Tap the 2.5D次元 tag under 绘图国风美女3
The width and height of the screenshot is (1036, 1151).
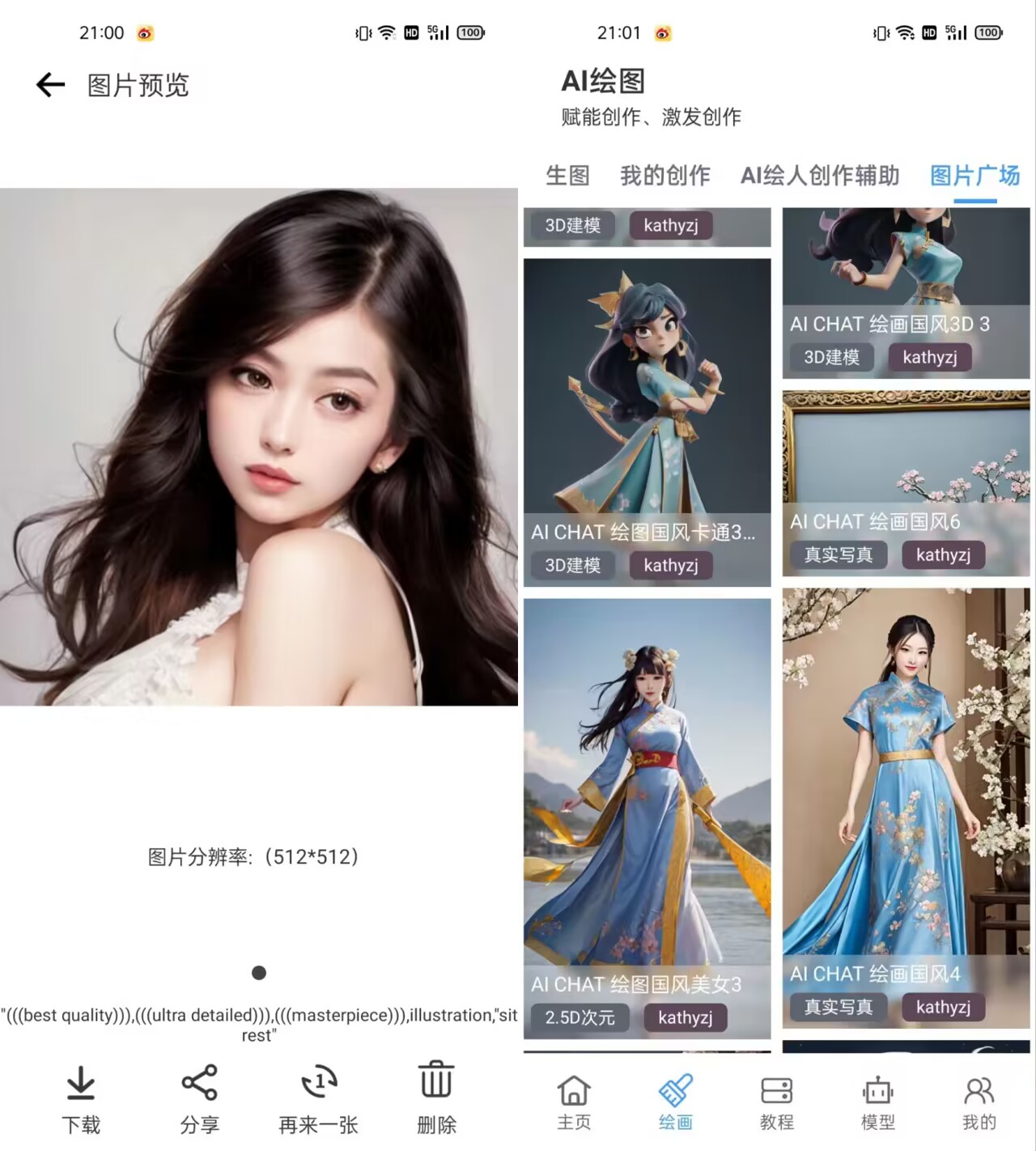pyautogui.click(x=580, y=1018)
